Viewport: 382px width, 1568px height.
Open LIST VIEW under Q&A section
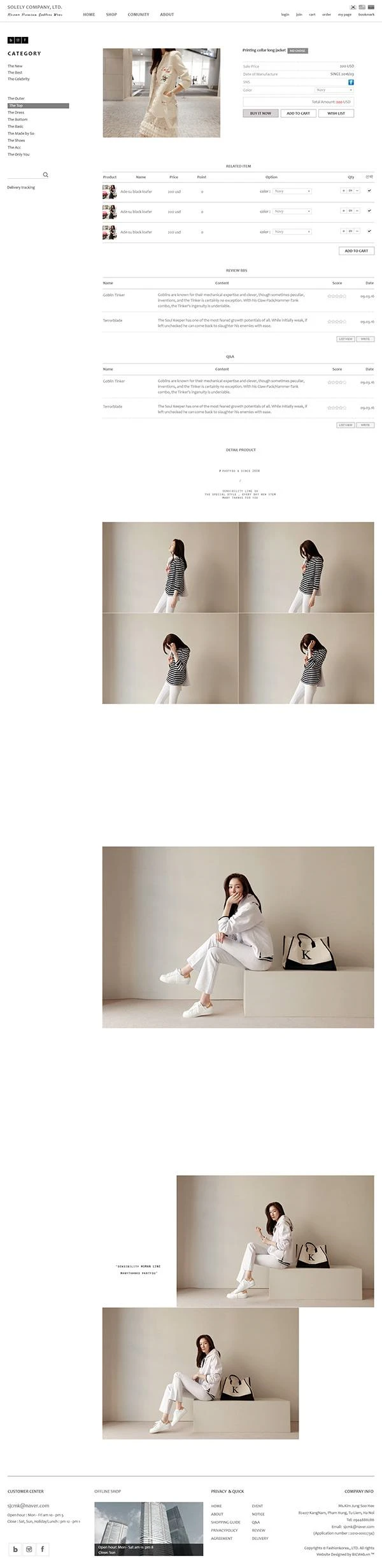pyautogui.click(x=345, y=424)
